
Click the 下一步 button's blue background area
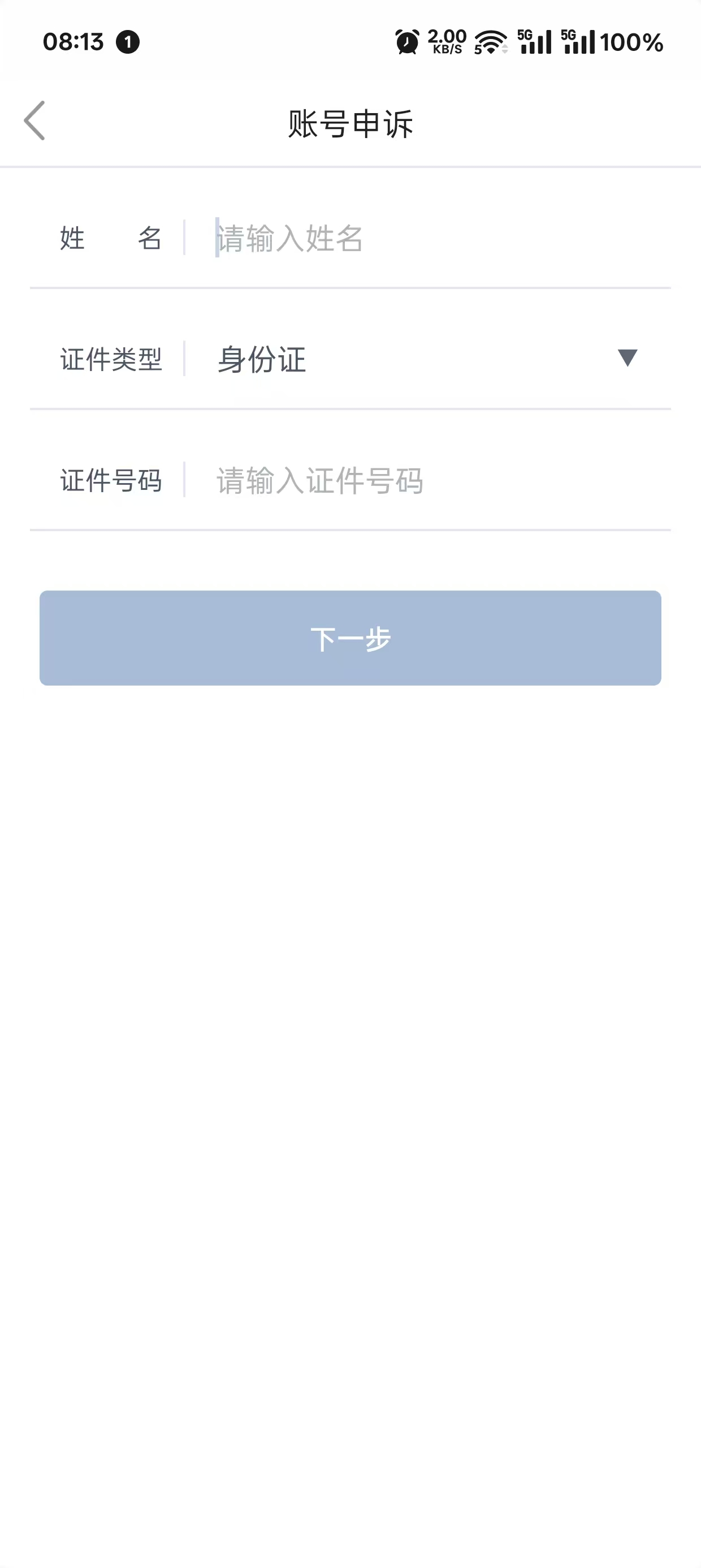pyautogui.click(x=350, y=638)
